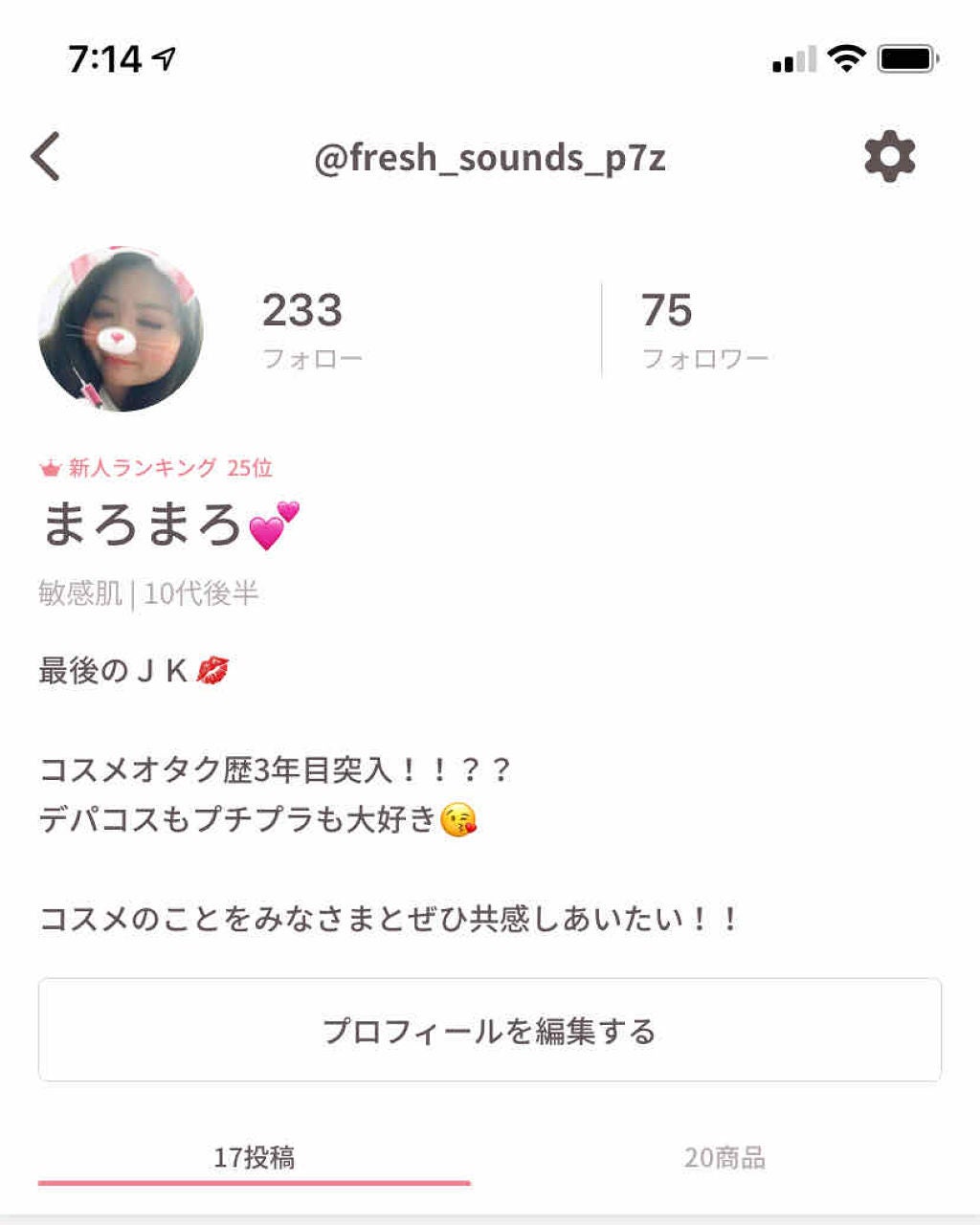Tap プロフィールを編集する to edit profile
Image resolution: width=980 pixels, height=1225 pixels.
[489, 1030]
